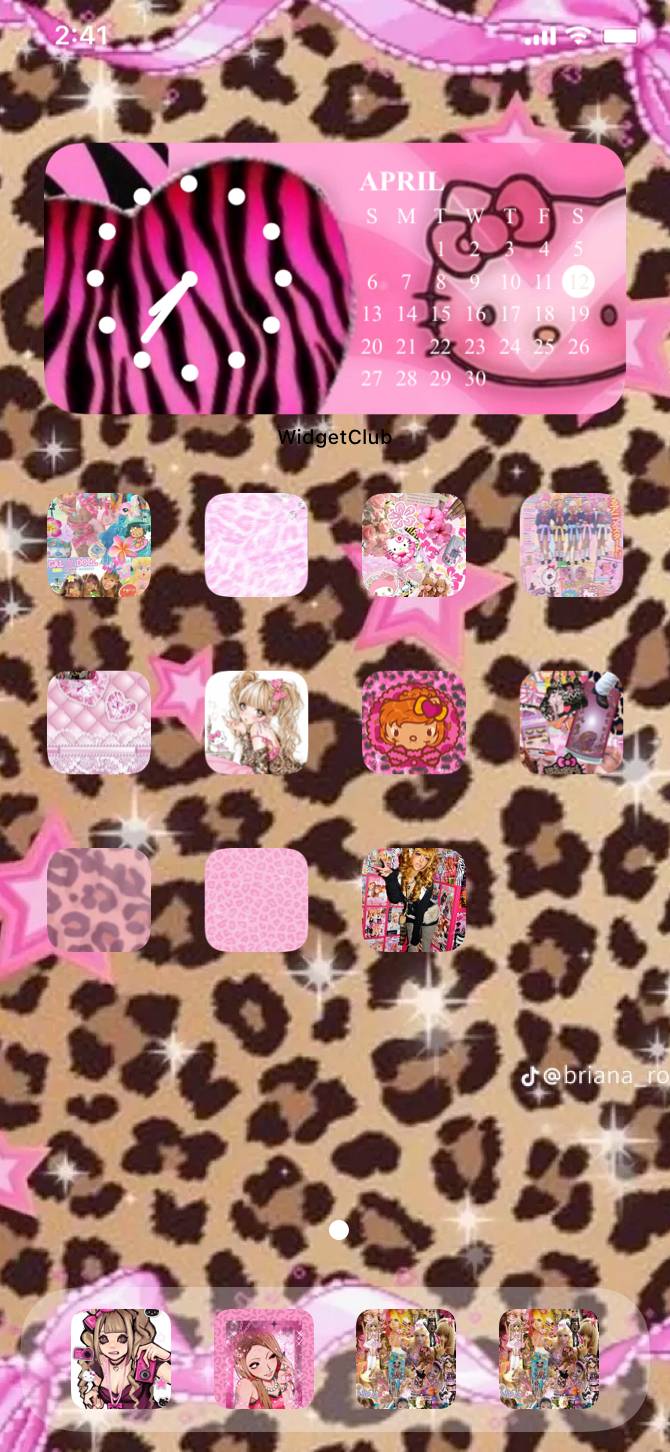Viewport: 670px width, 1452px height.
Task: Open the gyaru girl photo collage app icon
Action: [x=414, y=900]
